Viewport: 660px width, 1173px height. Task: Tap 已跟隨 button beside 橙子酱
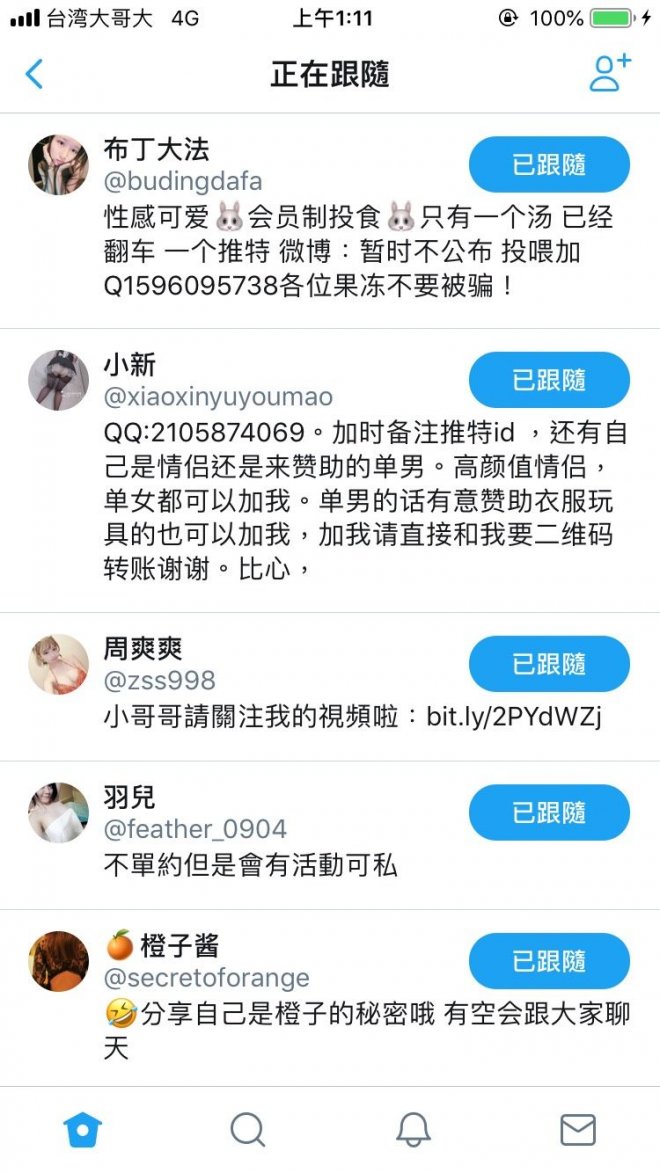[x=549, y=961]
